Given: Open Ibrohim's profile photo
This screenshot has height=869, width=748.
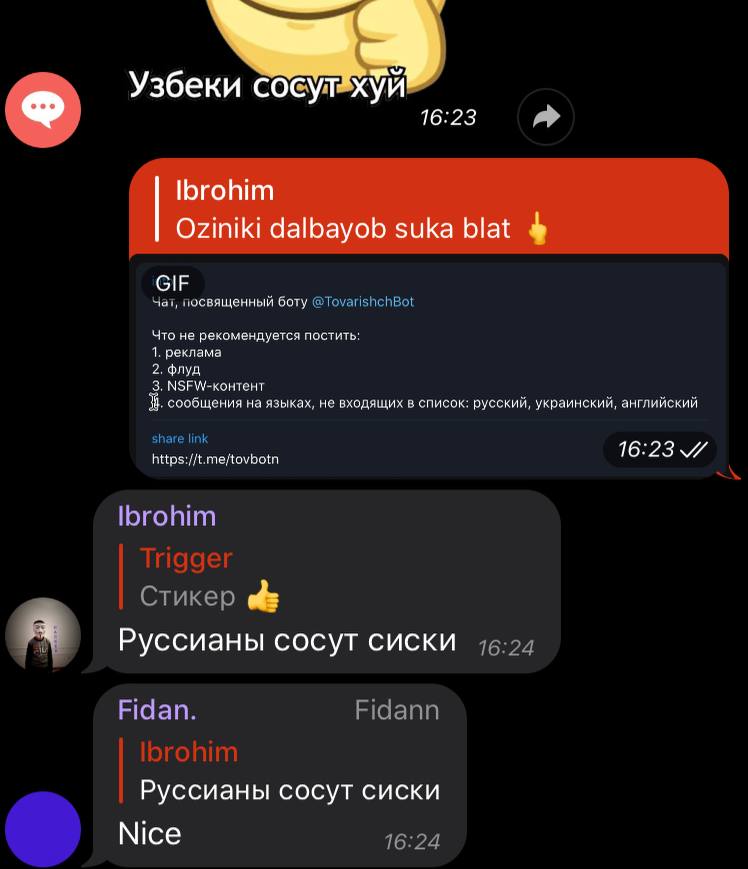Looking at the screenshot, I should pyautogui.click(x=42, y=636).
